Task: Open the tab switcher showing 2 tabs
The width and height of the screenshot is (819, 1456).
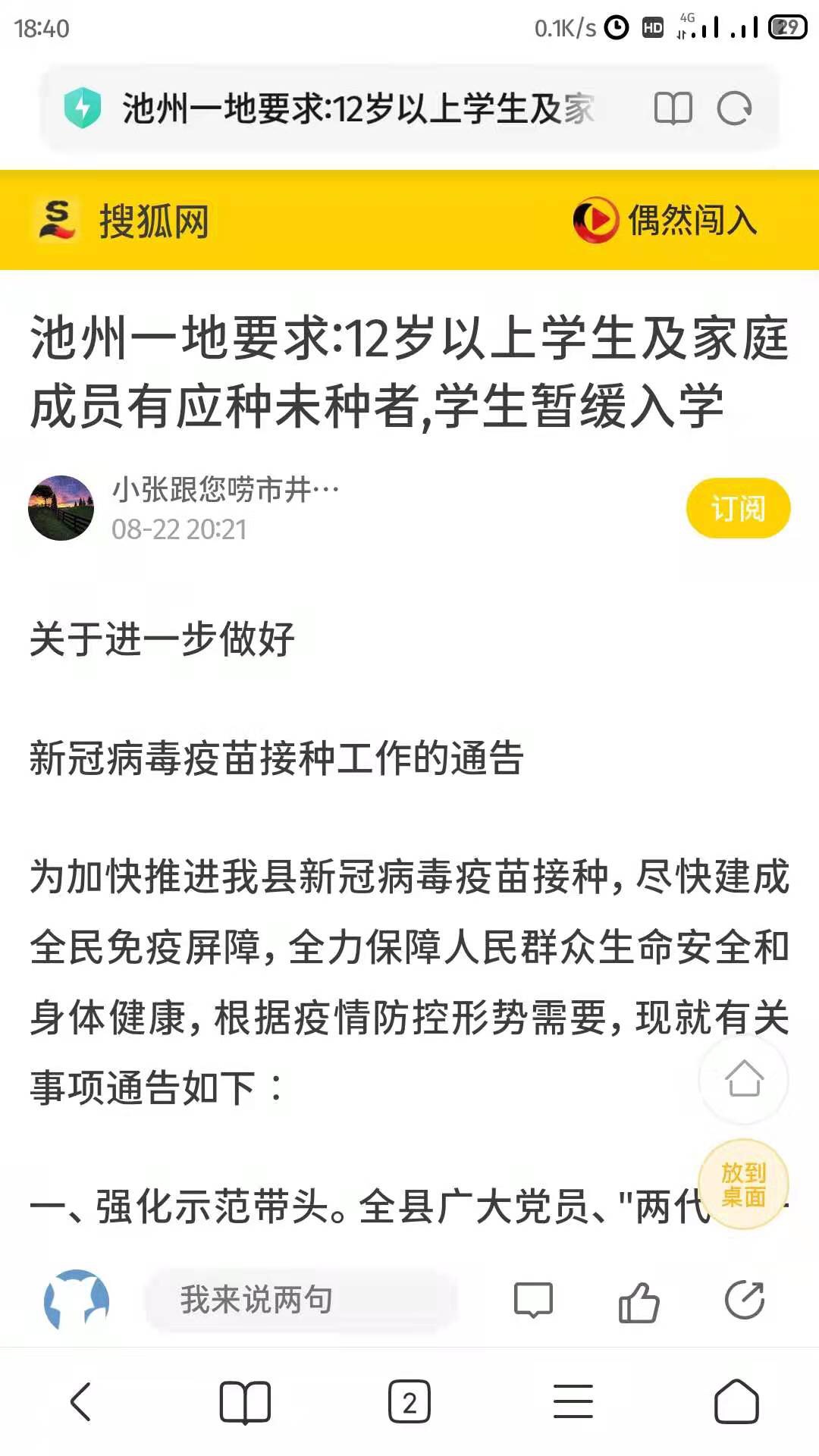Action: coord(409,1401)
